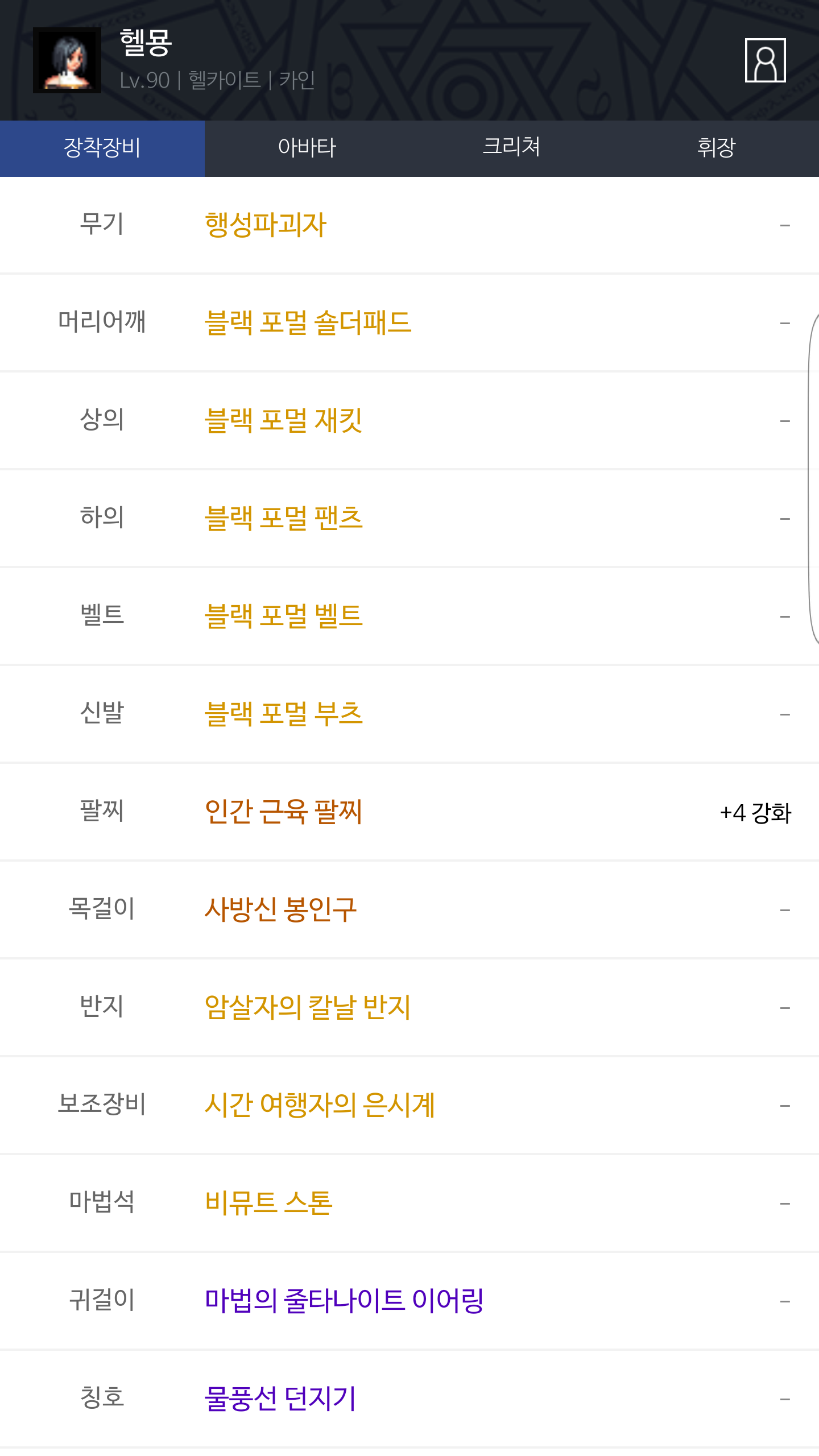Open 비뮤트 스톤 magic stone
The width and height of the screenshot is (819, 1456).
point(268,1203)
